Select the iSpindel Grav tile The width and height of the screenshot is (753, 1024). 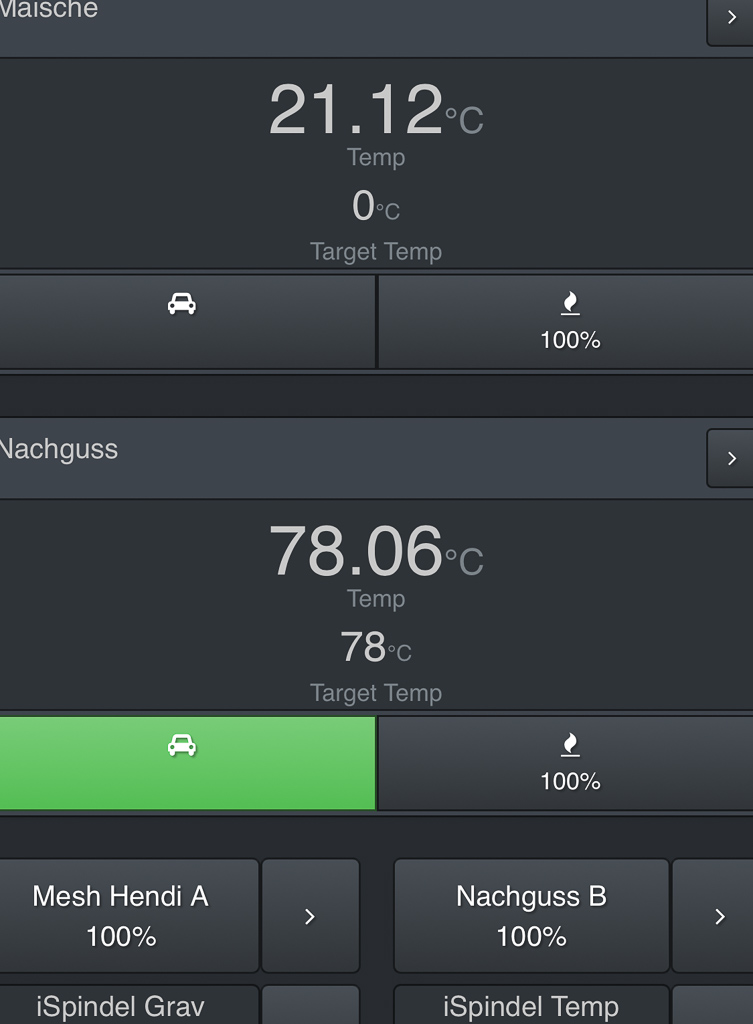click(x=122, y=1005)
